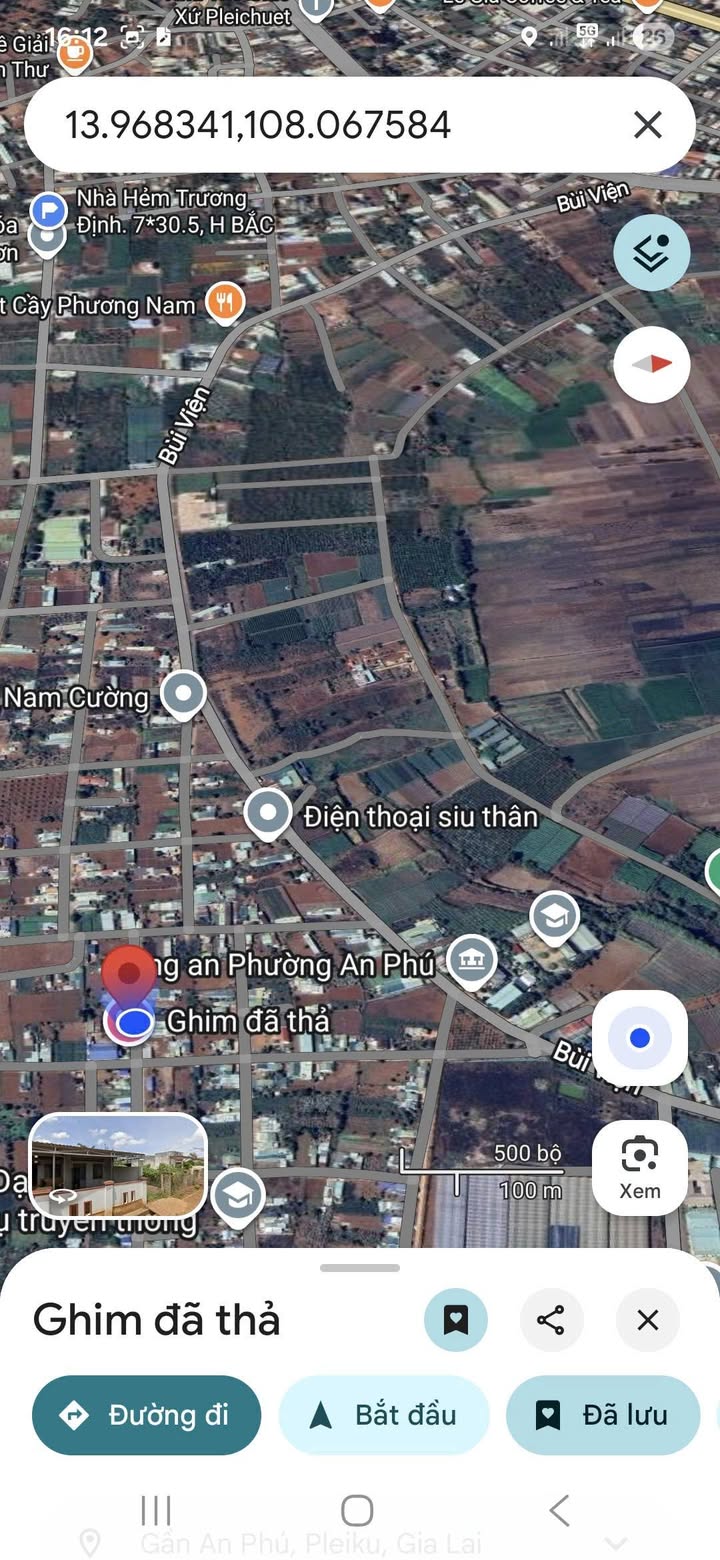
Task: Go back with the system back button
Action: [x=560, y=1510]
